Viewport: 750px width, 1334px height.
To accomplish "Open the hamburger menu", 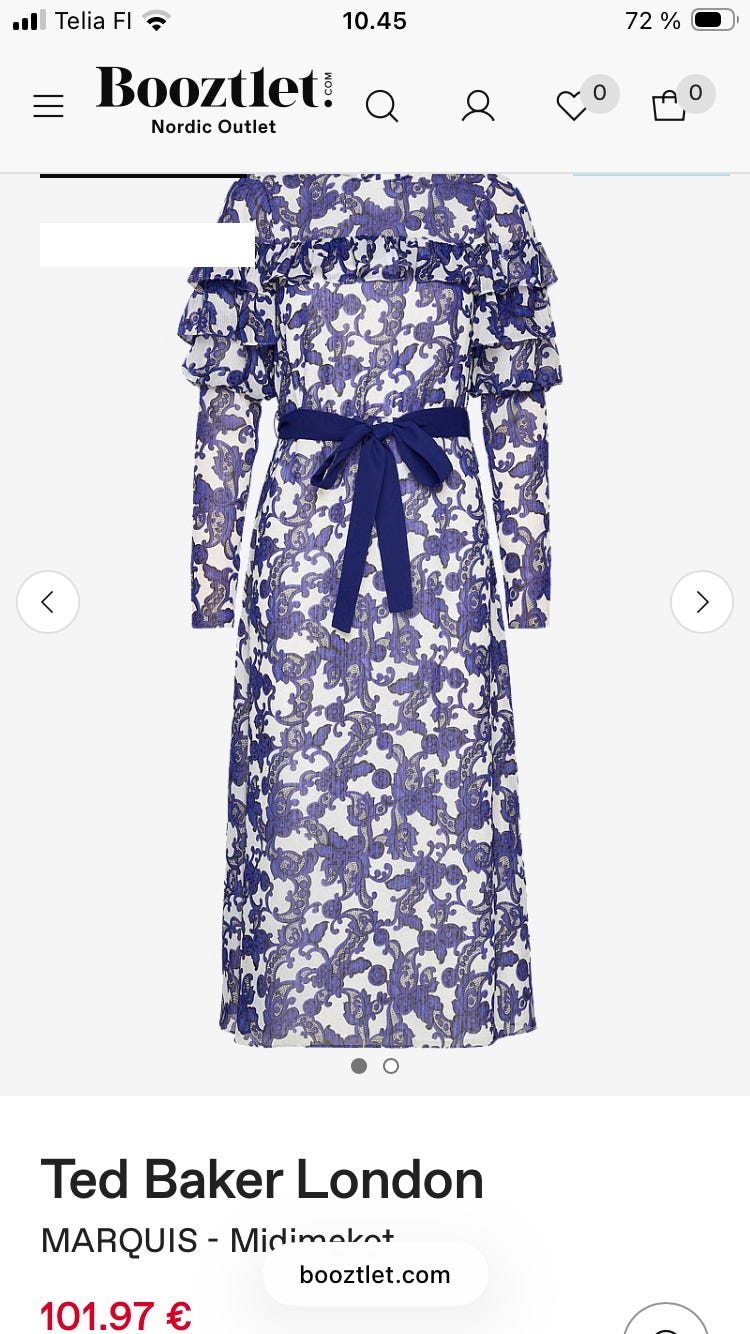I will pyautogui.click(x=48, y=106).
